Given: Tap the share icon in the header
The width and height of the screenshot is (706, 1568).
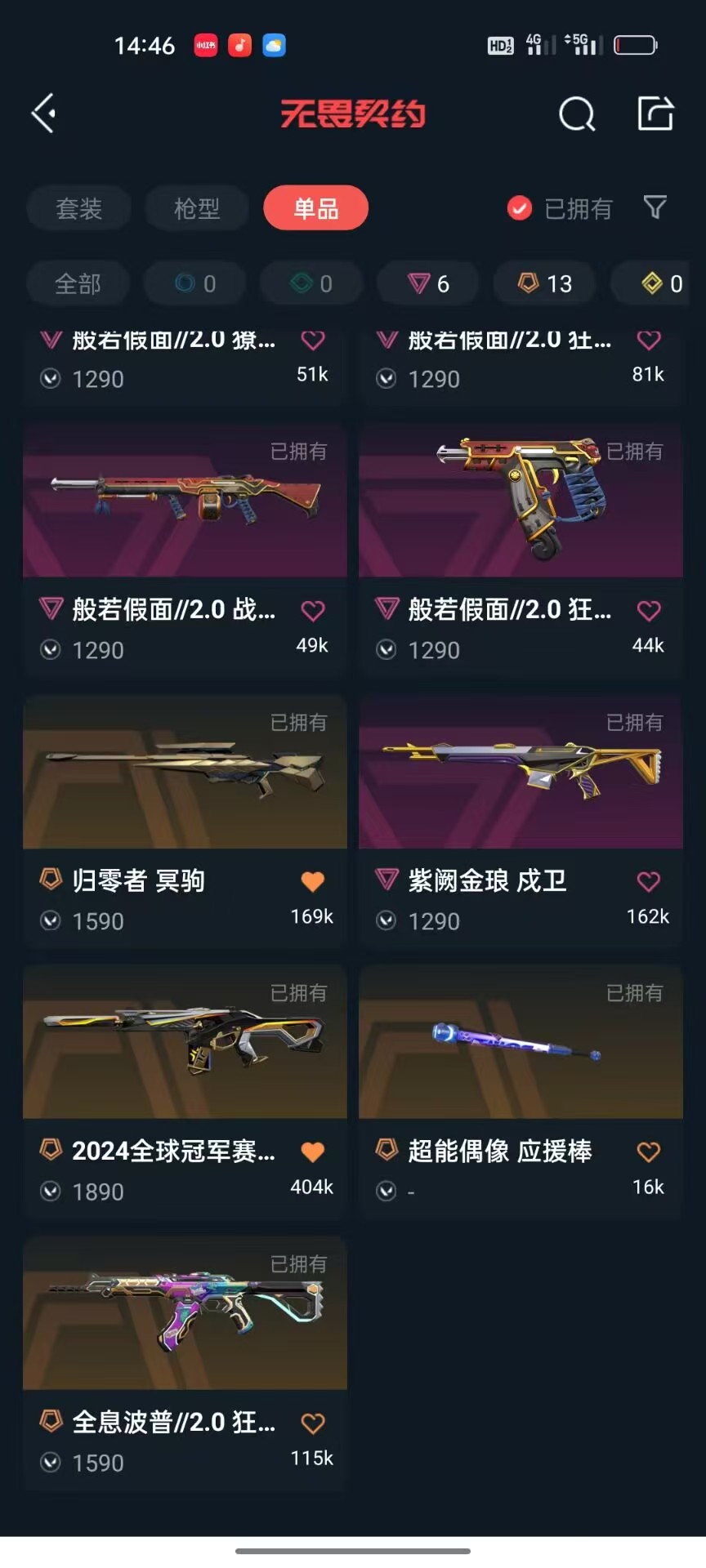Looking at the screenshot, I should (x=655, y=113).
